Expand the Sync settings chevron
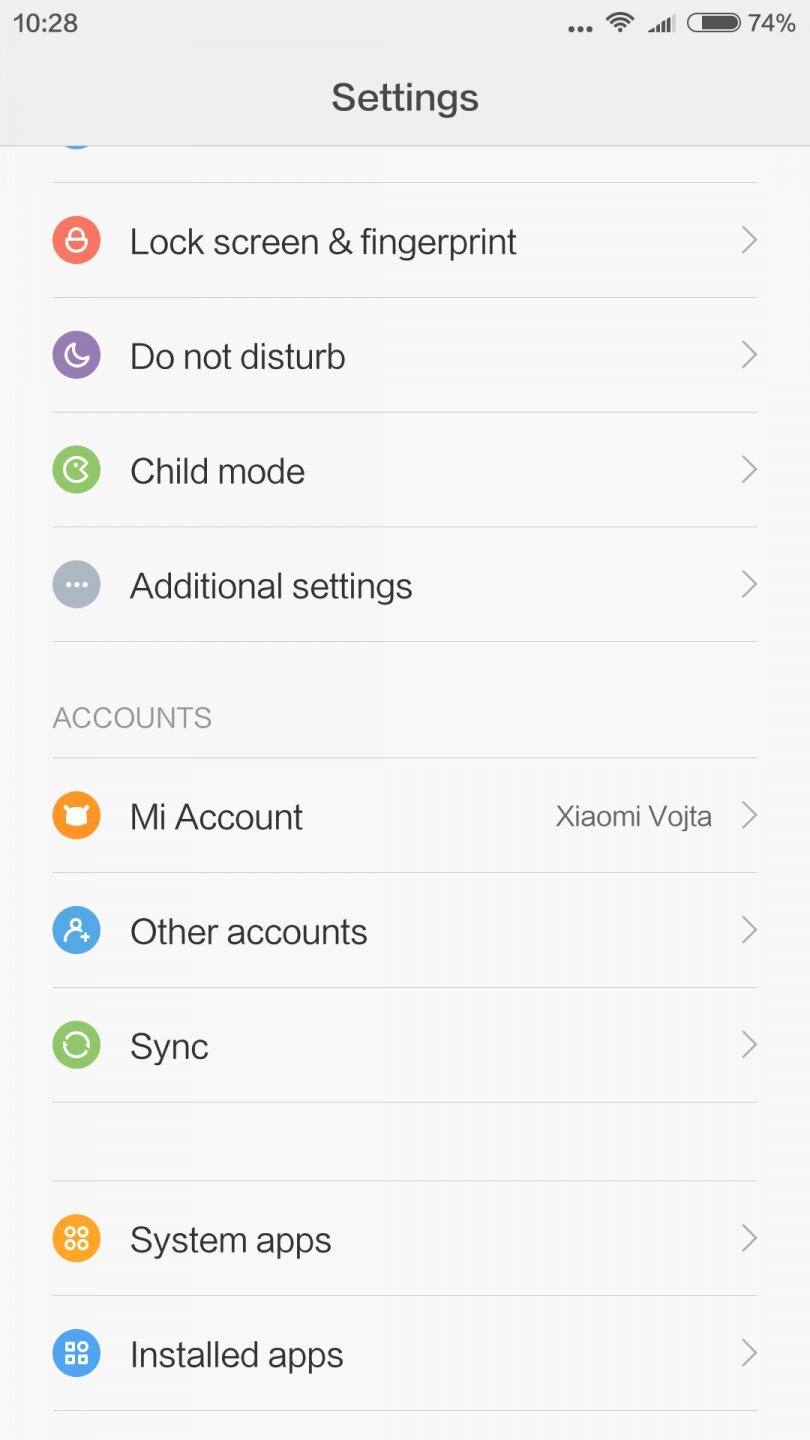This screenshot has height=1440, width=810. coord(749,1045)
